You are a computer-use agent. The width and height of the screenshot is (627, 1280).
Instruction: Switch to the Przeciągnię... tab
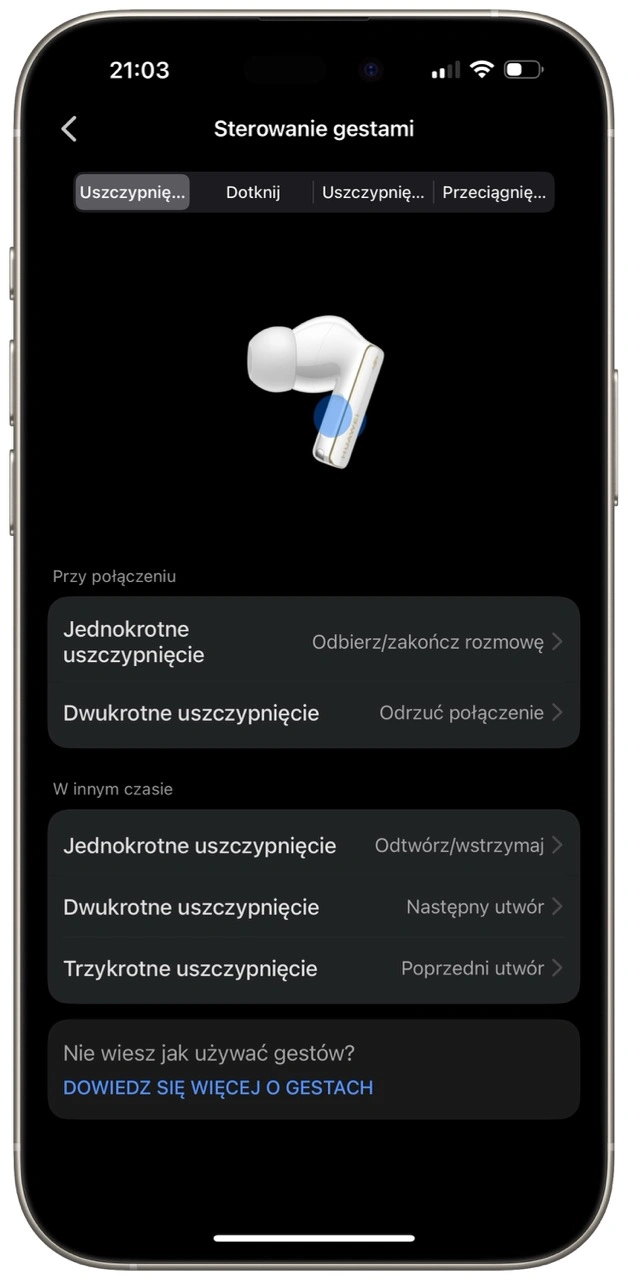pyautogui.click(x=494, y=192)
